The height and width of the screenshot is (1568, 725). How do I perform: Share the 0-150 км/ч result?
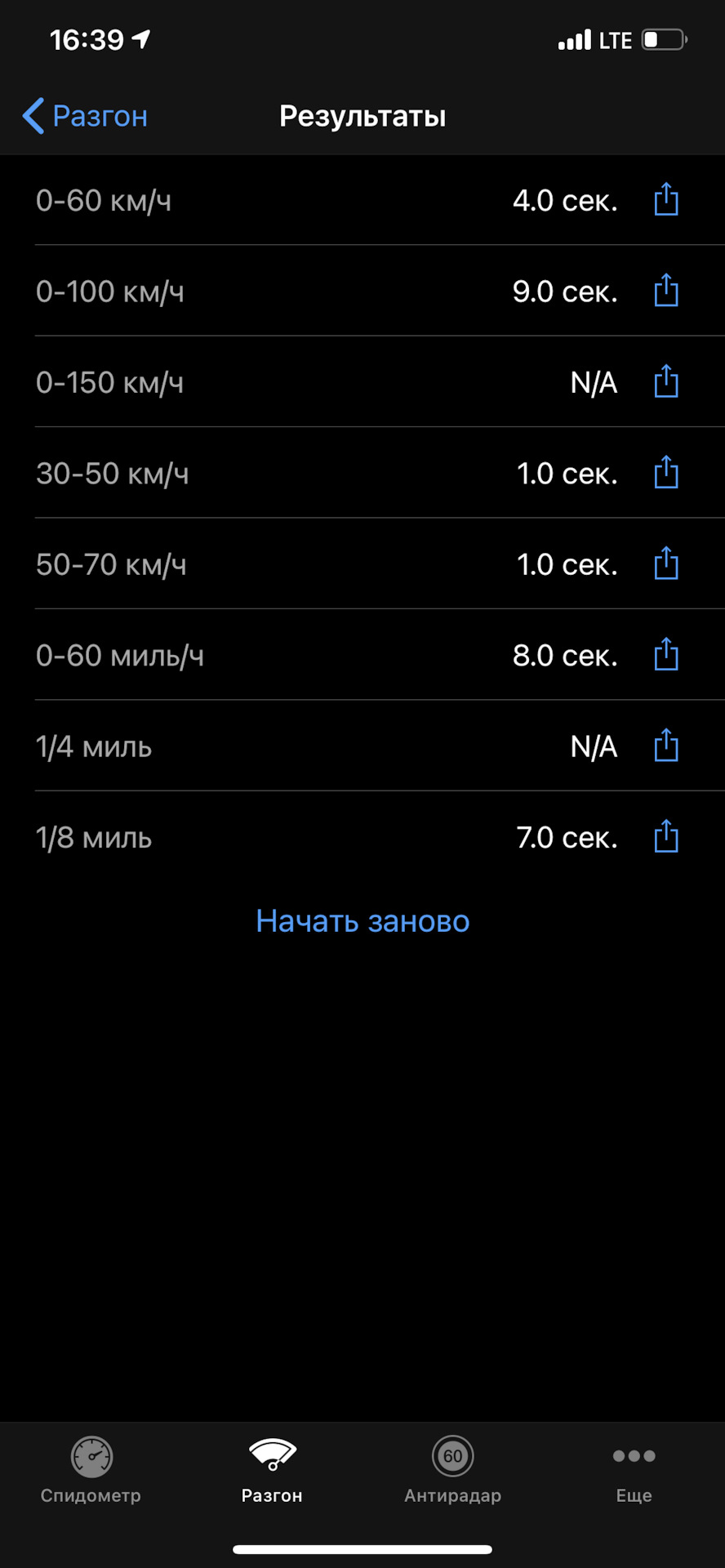(x=666, y=382)
